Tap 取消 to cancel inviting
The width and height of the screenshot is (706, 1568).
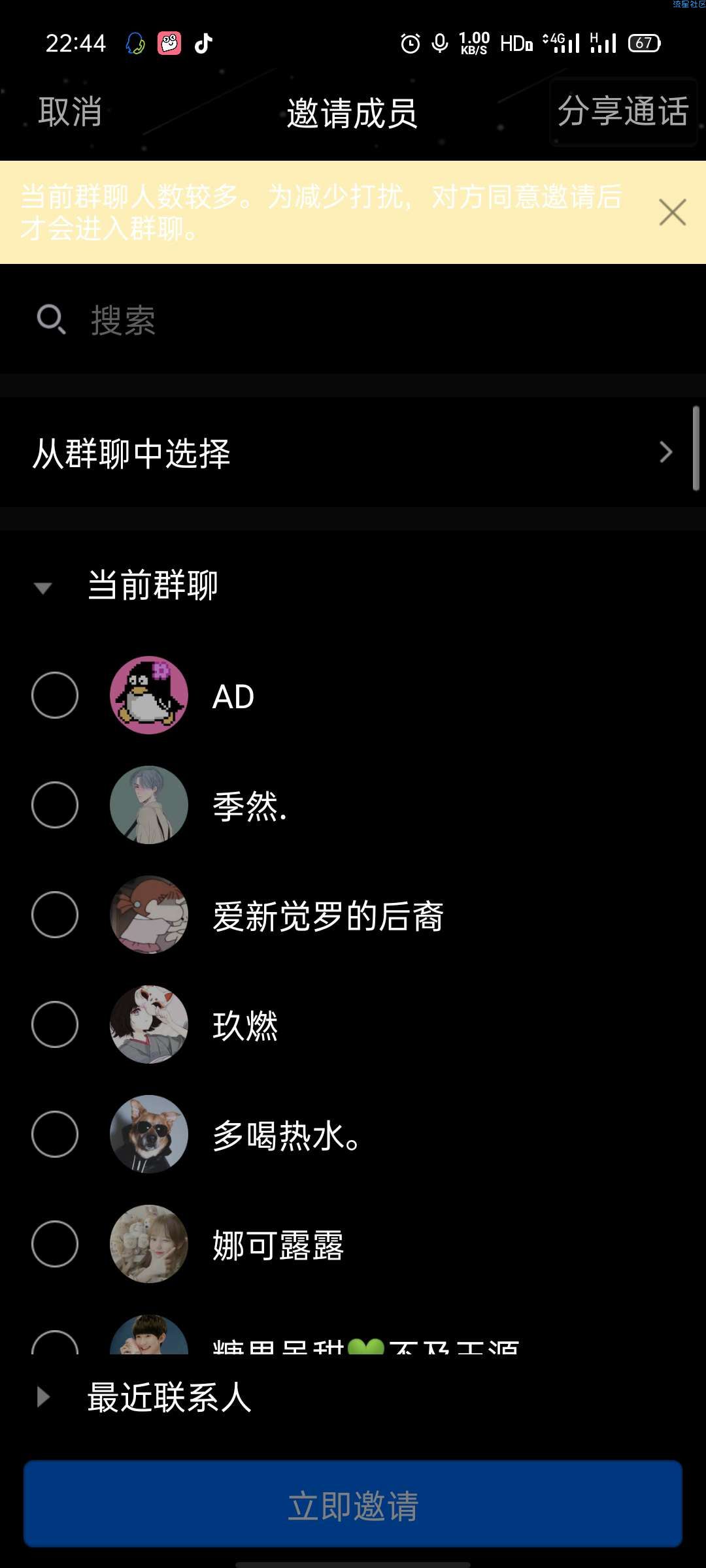pyautogui.click(x=70, y=112)
